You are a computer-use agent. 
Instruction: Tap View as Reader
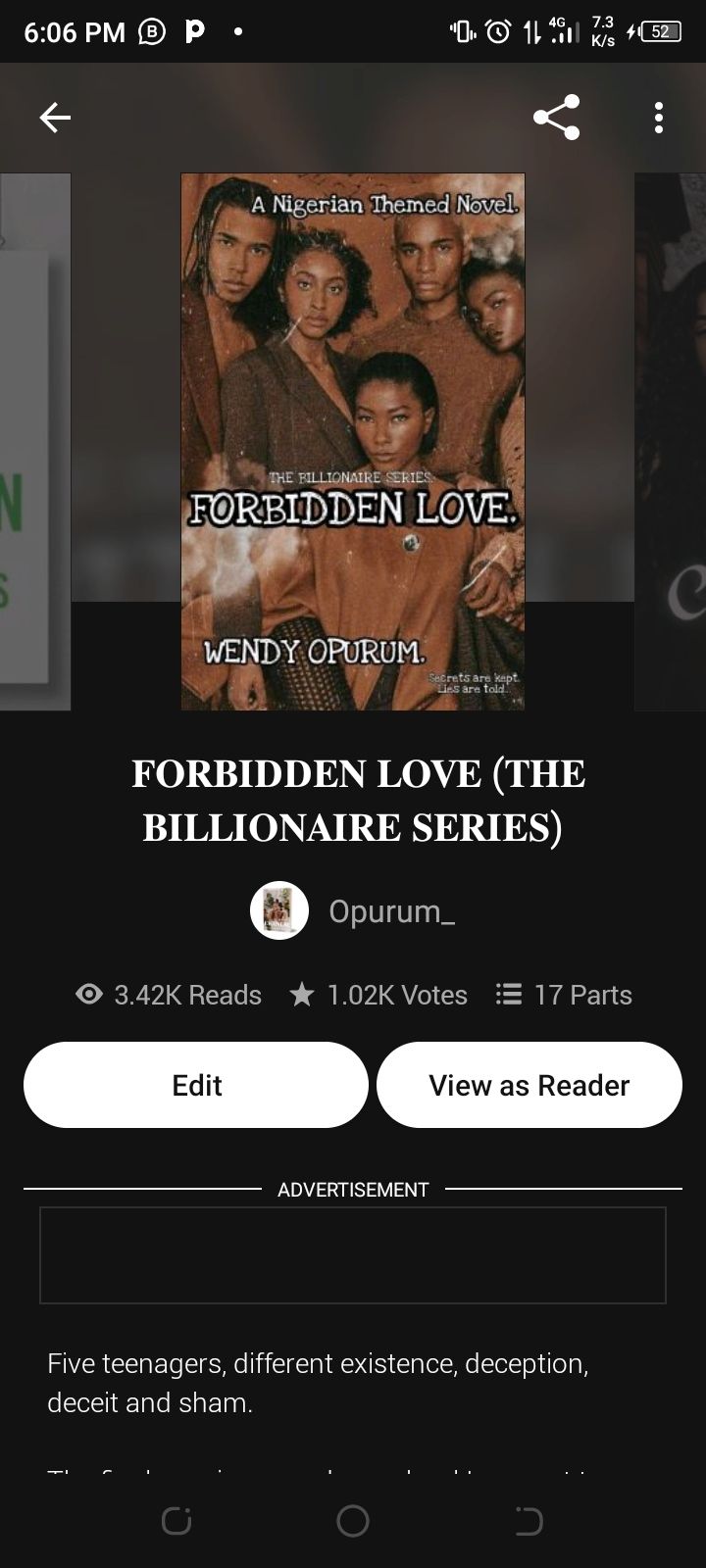pos(529,1085)
